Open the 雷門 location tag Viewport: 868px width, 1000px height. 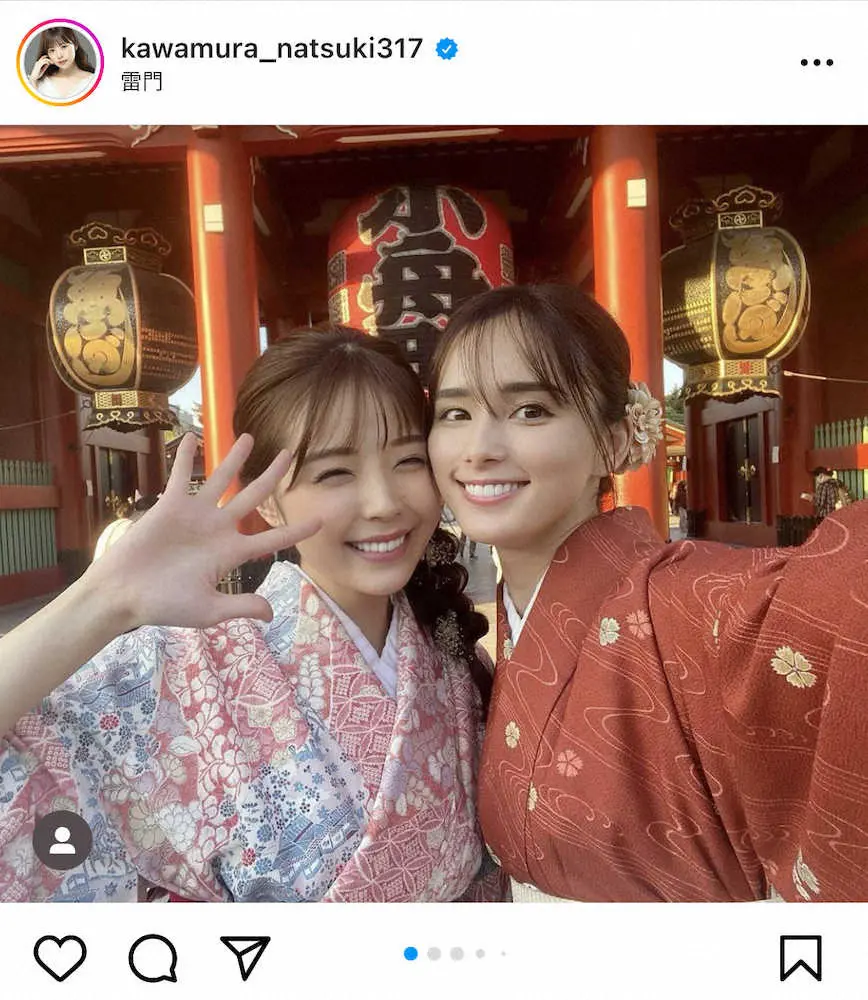pos(141,82)
